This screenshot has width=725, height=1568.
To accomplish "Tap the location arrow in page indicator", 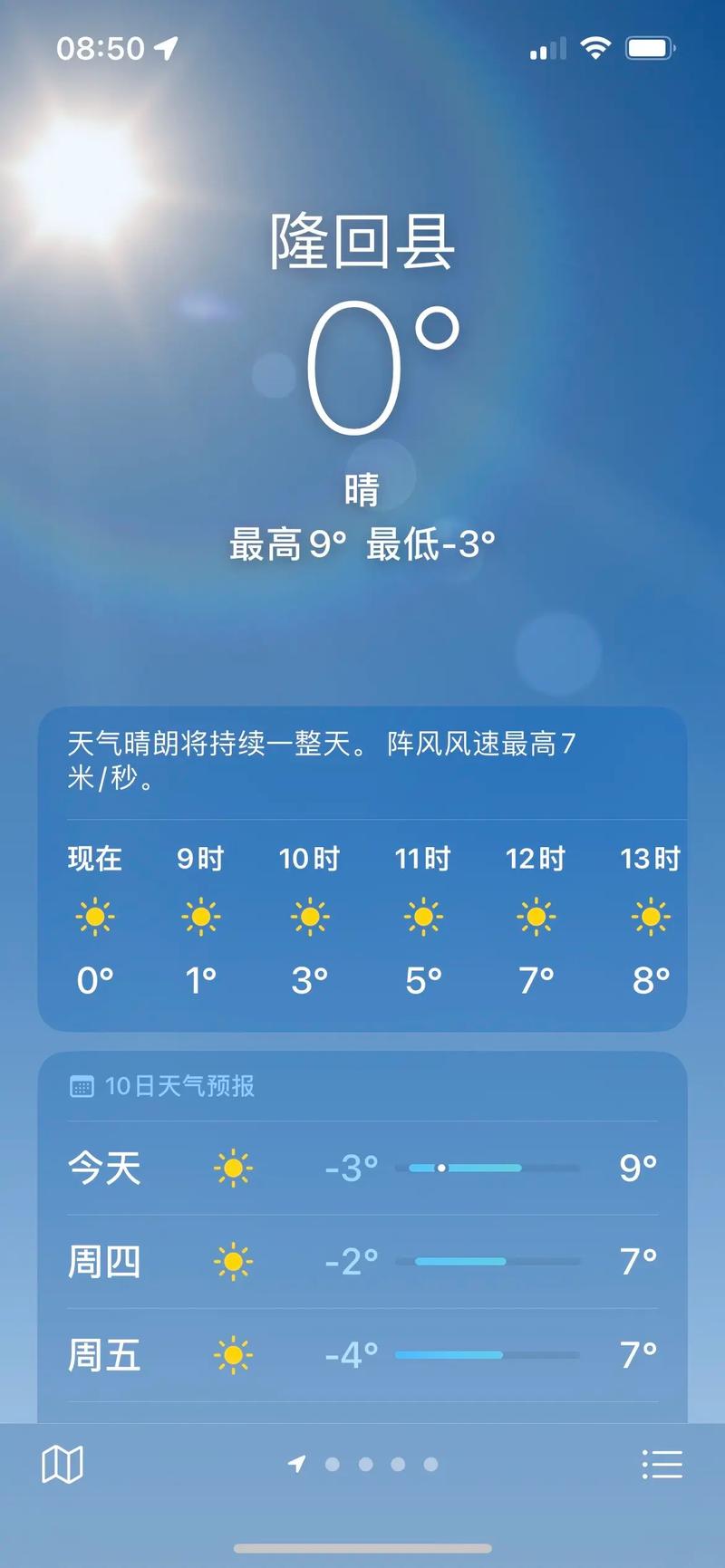I will click(296, 1464).
